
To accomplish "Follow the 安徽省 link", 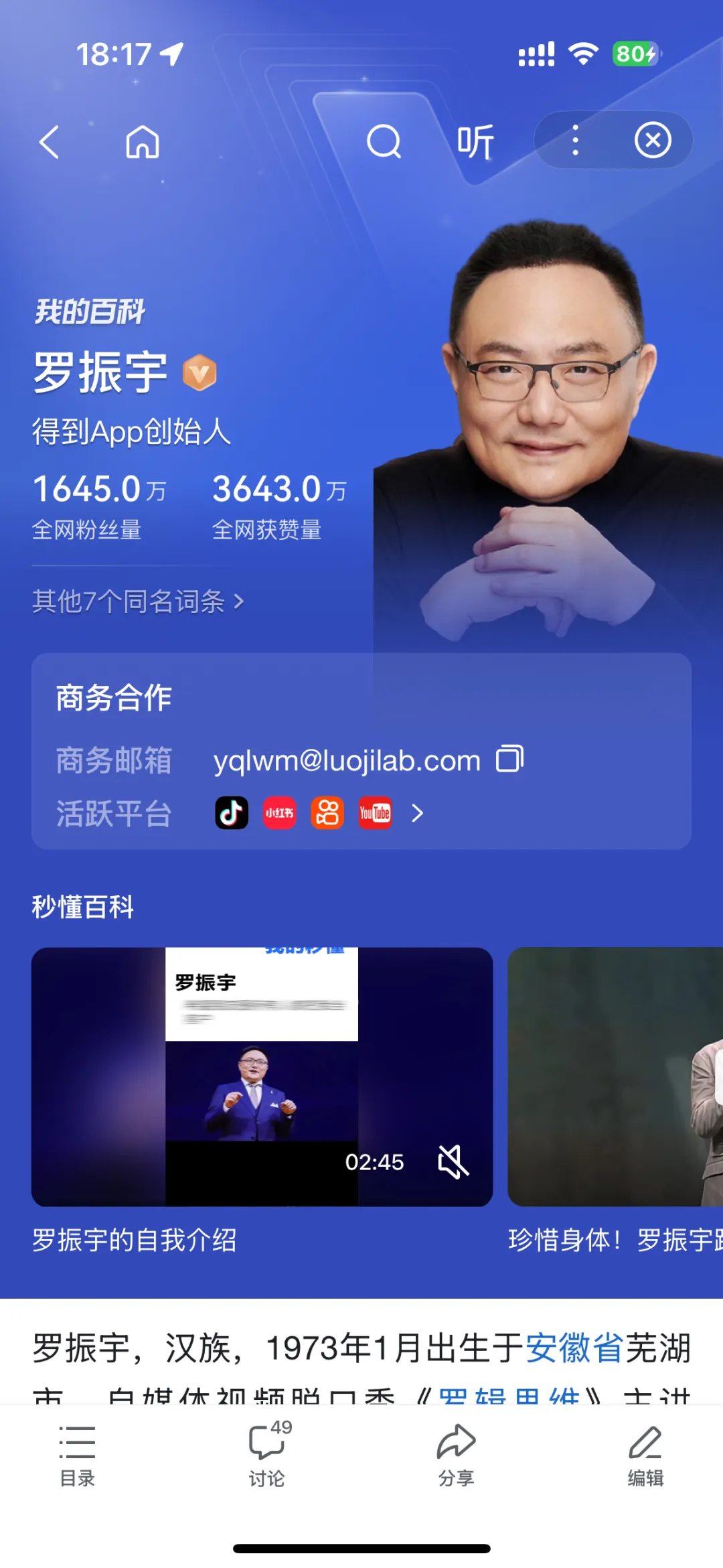I will pos(574,1348).
